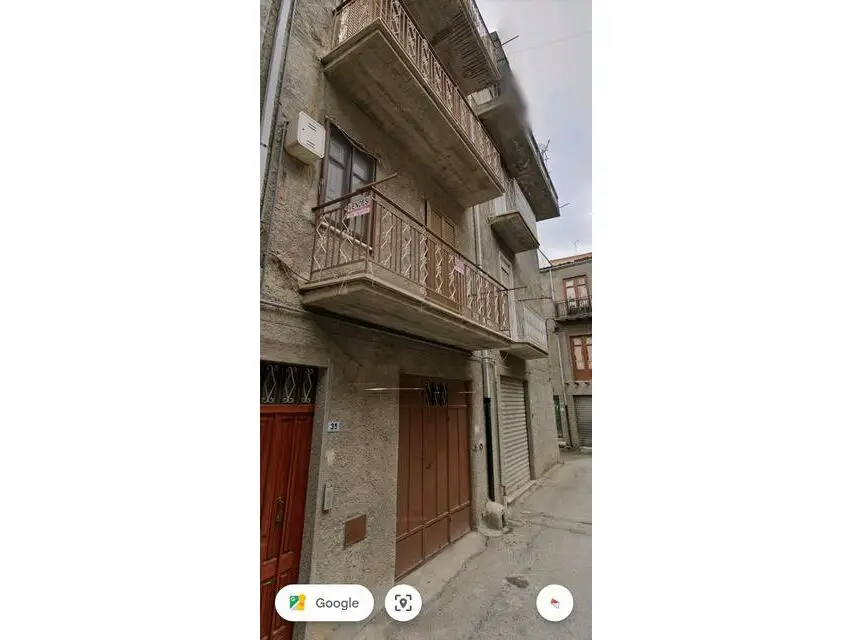Reset orientation with the compass button
Viewport: 853px width, 640px height.
[555, 603]
